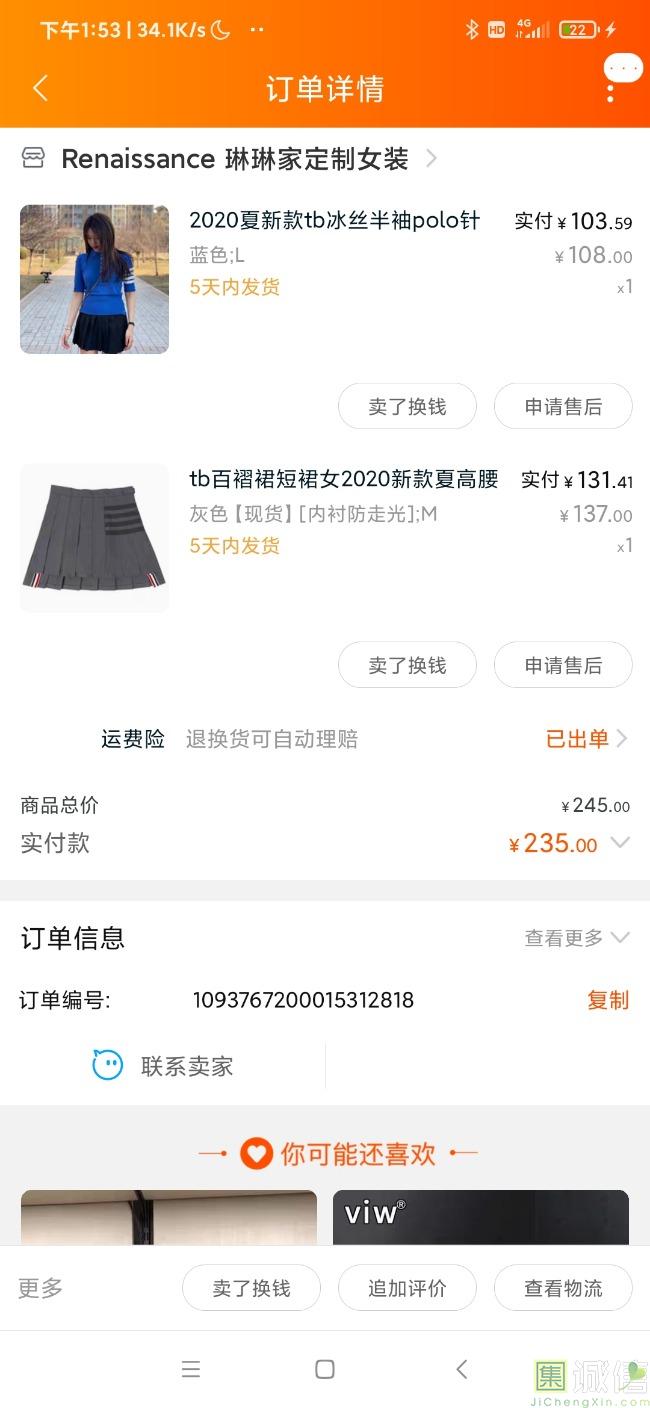Request after-sales (申请售后) for the pleated skirt
650x1408 pixels.
click(x=563, y=666)
